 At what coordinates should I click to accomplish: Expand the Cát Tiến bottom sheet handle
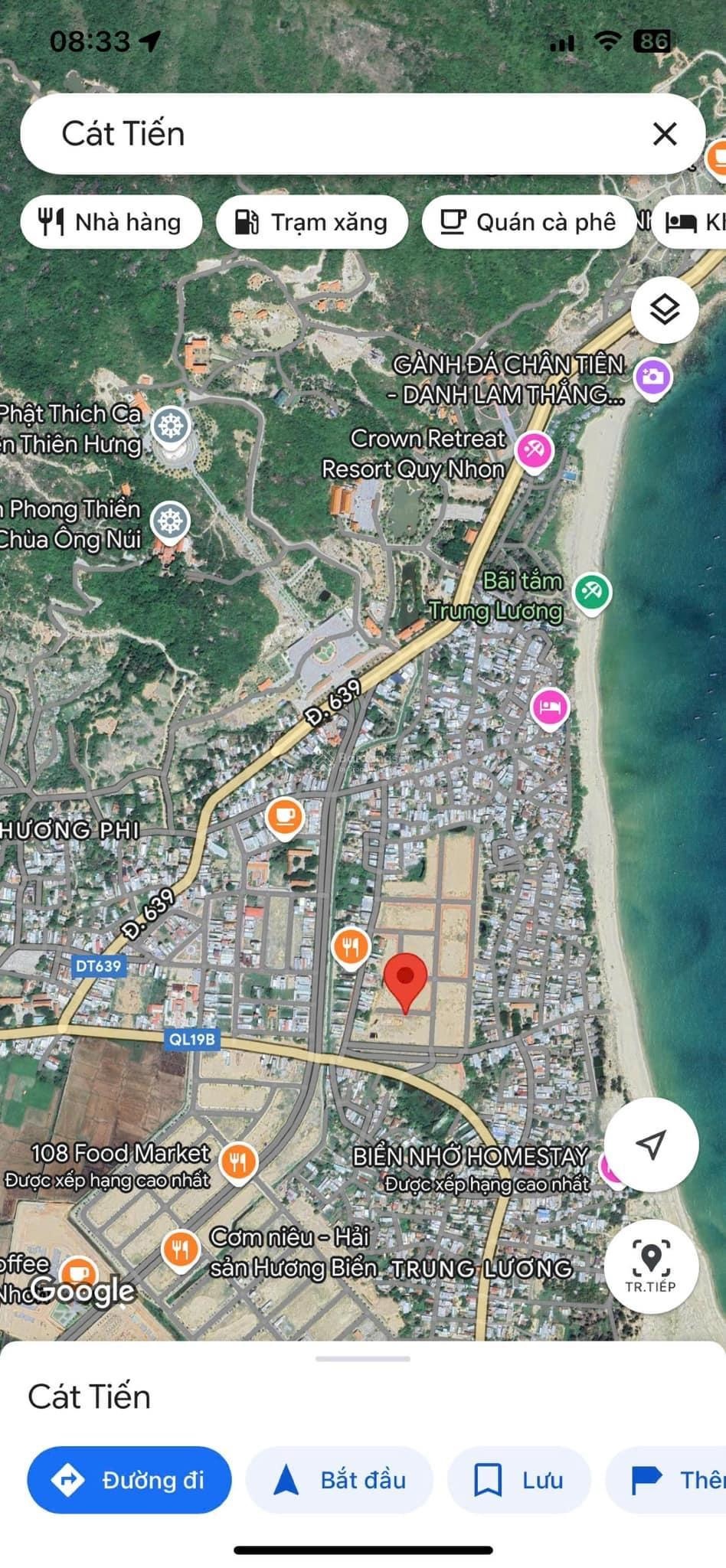tap(363, 1358)
